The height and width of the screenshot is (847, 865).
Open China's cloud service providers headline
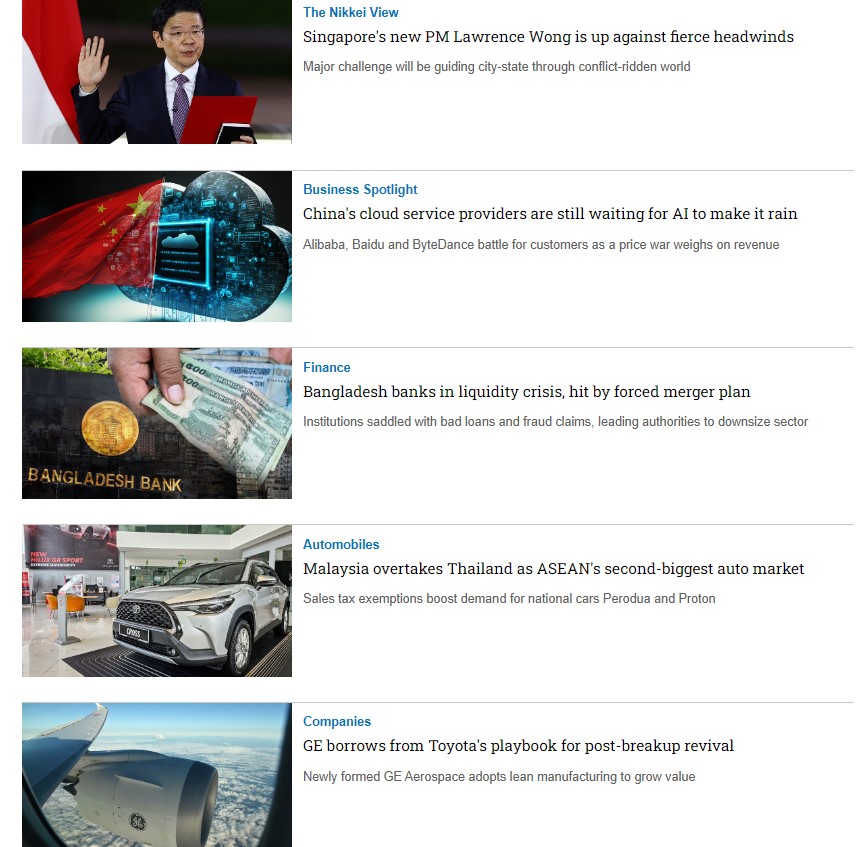pos(550,214)
